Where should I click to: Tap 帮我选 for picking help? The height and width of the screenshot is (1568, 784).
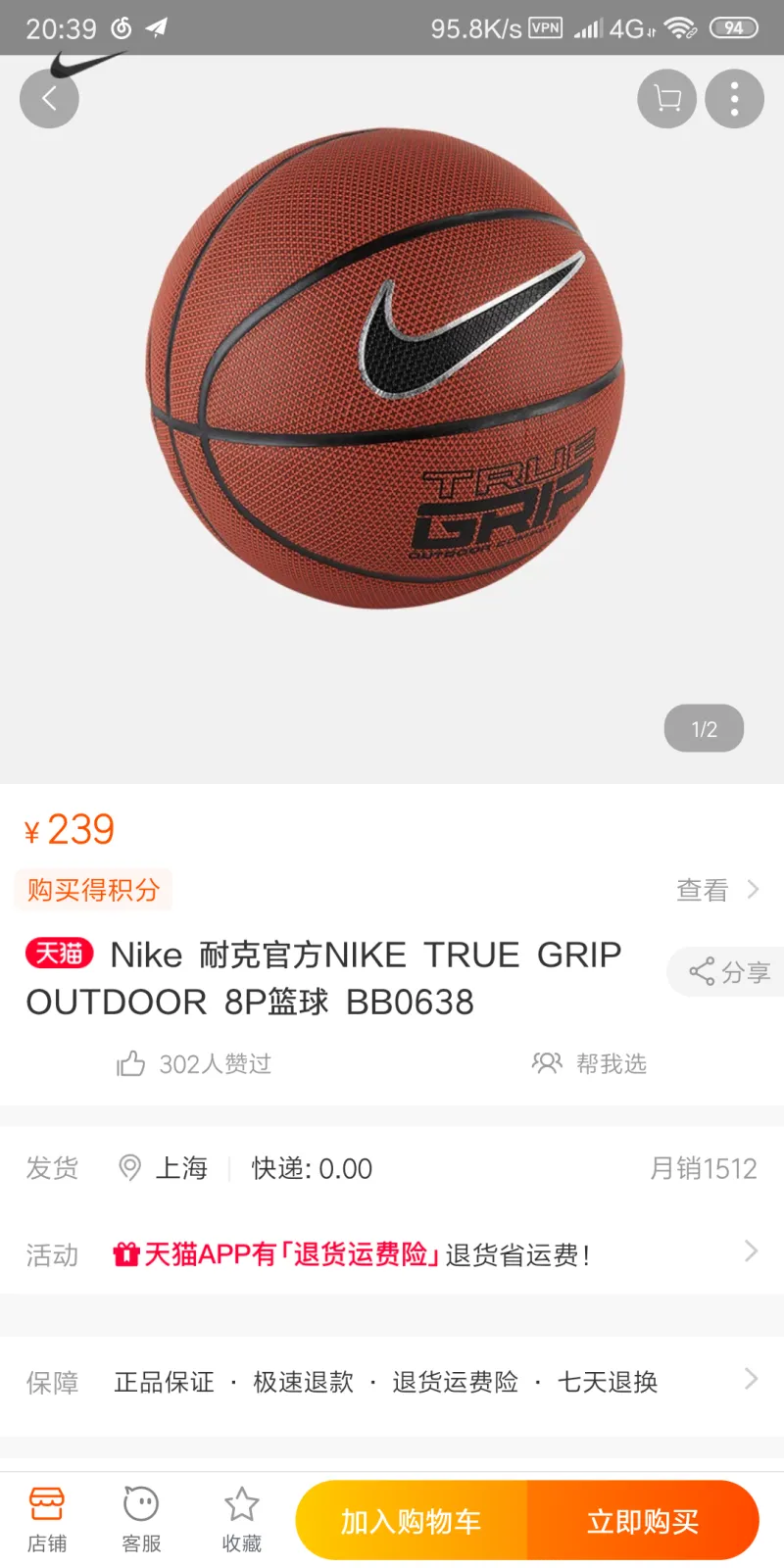(x=589, y=1063)
